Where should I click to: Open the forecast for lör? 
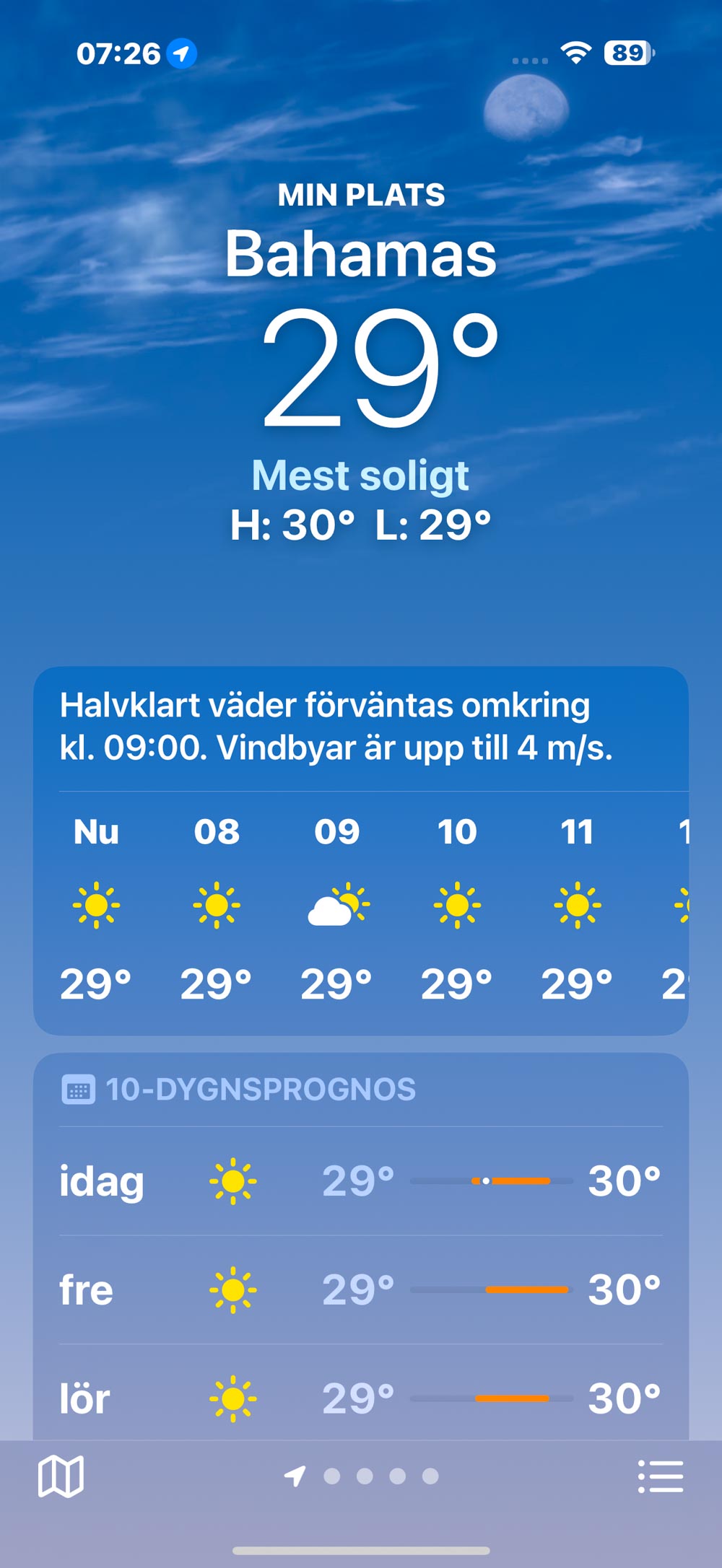tap(361, 1394)
